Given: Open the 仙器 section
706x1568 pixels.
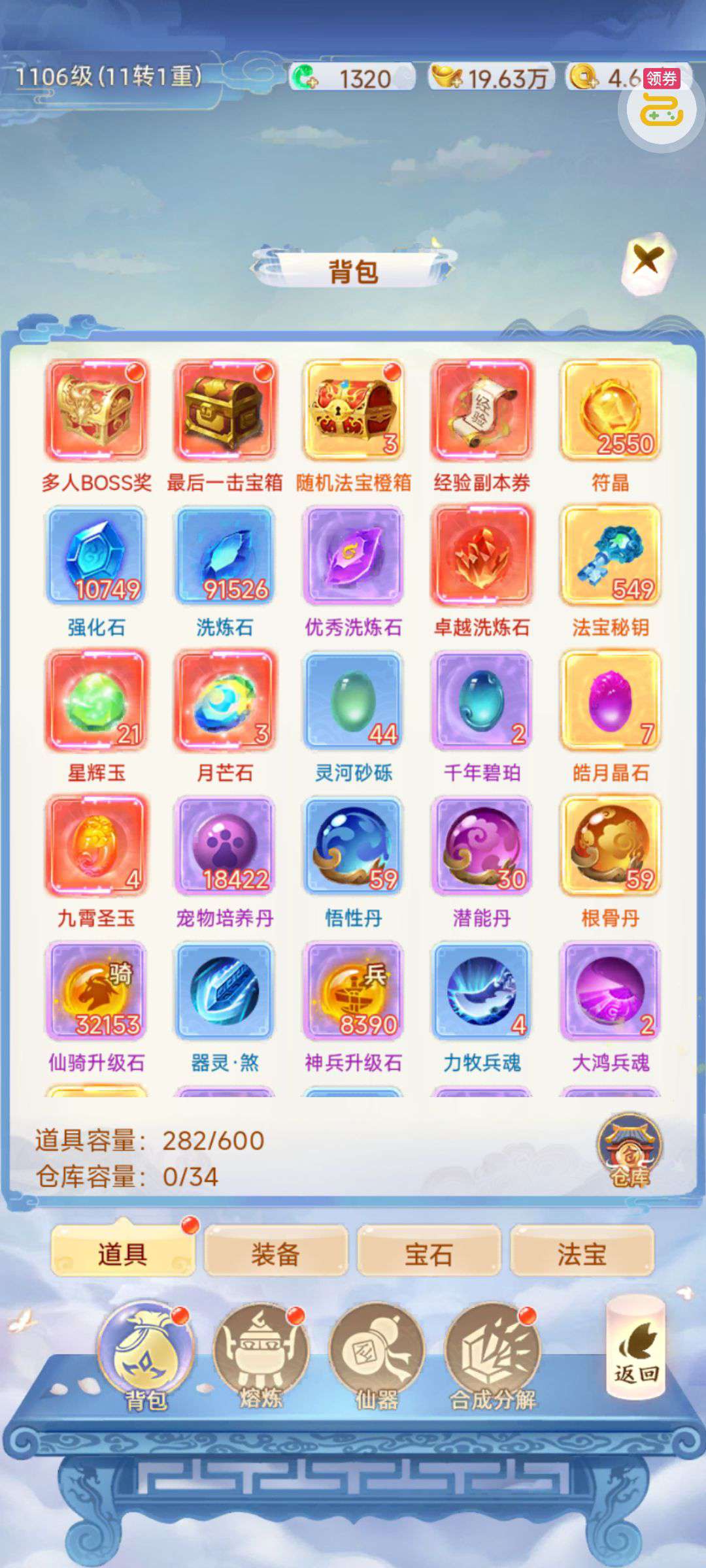Looking at the screenshot, I should pyautogui.click(x=377, y=1355).
